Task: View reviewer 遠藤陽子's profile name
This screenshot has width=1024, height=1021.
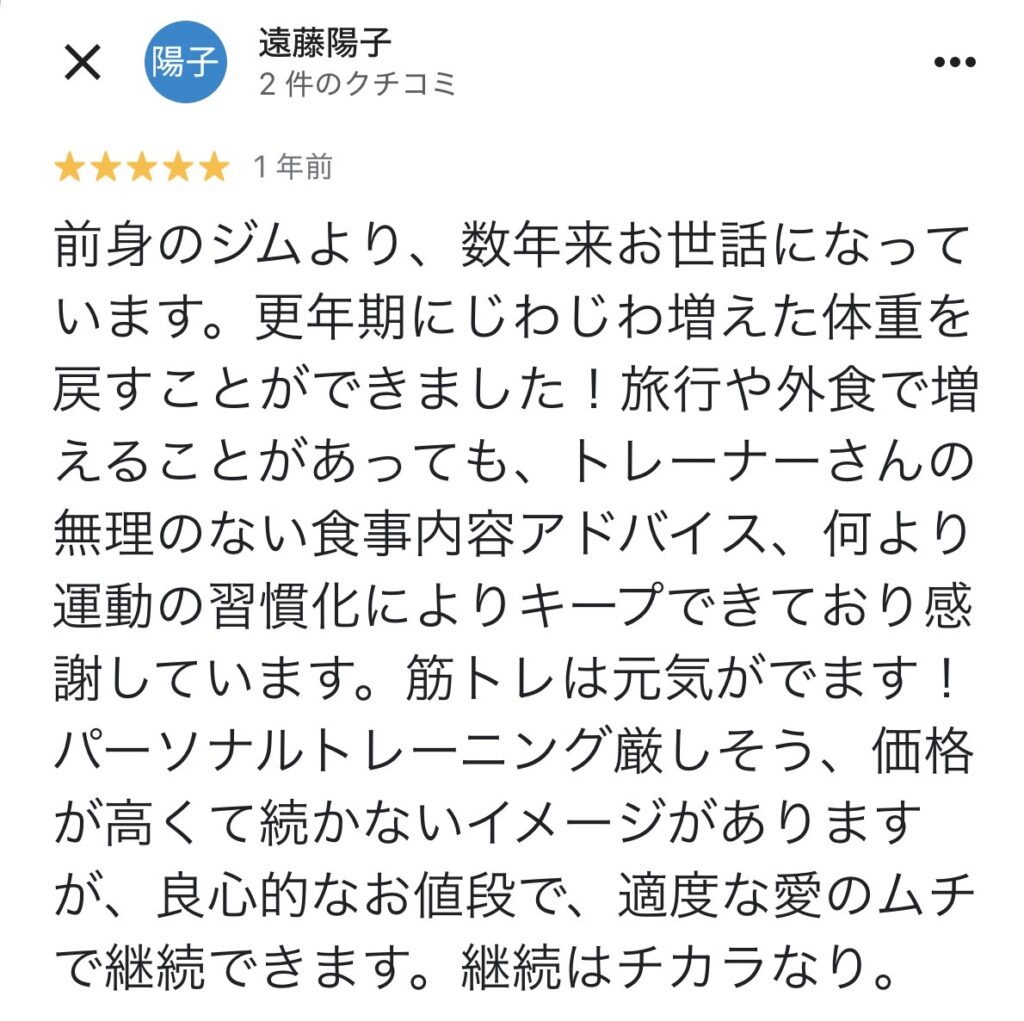Action: point(325,43)
